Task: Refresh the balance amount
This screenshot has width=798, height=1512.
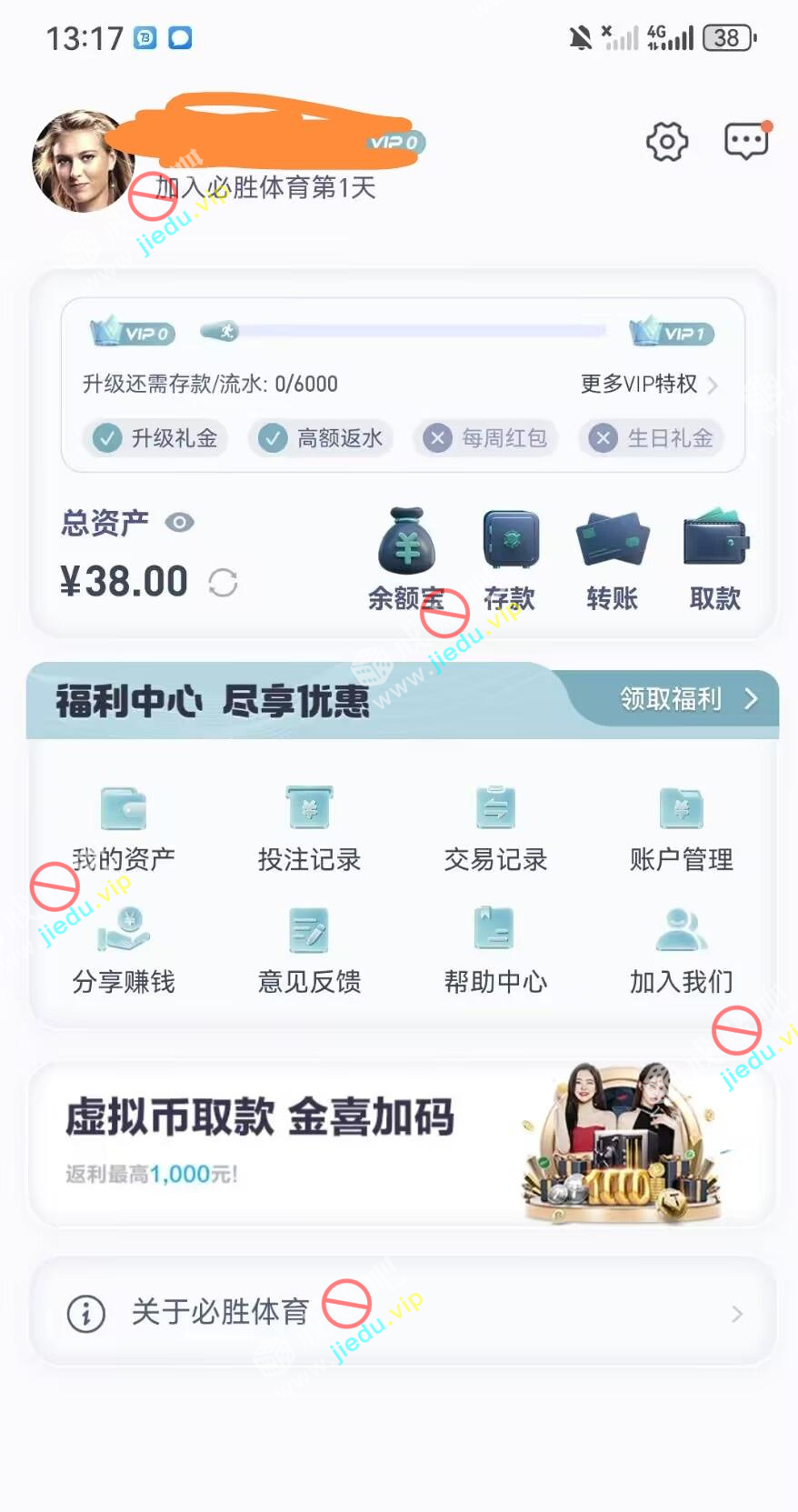Action: pyautogui.click(x=223, y=583)
